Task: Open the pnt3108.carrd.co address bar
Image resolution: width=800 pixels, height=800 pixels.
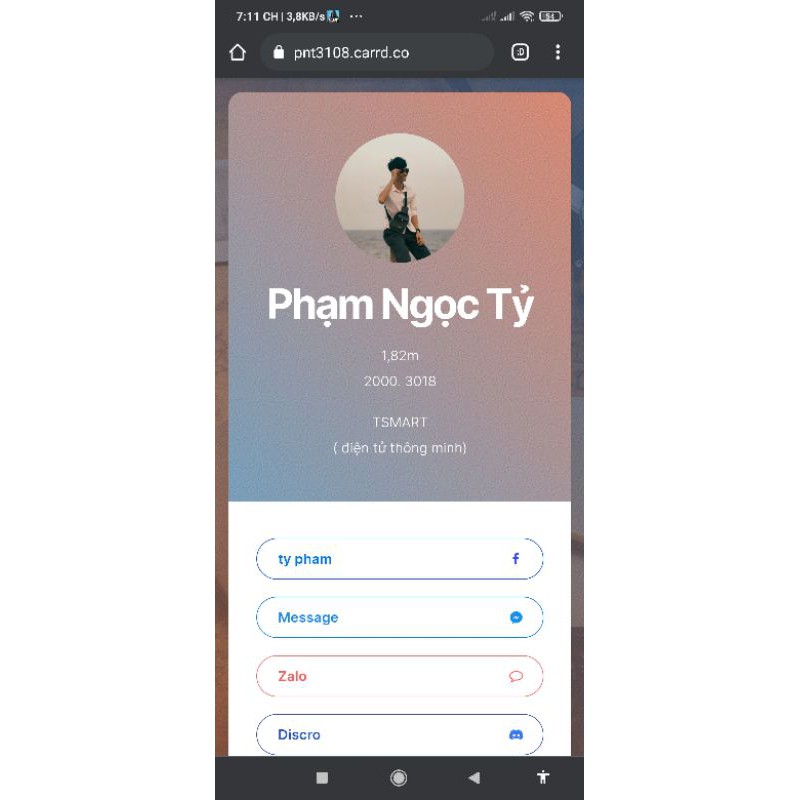Action: pos(377,53)
